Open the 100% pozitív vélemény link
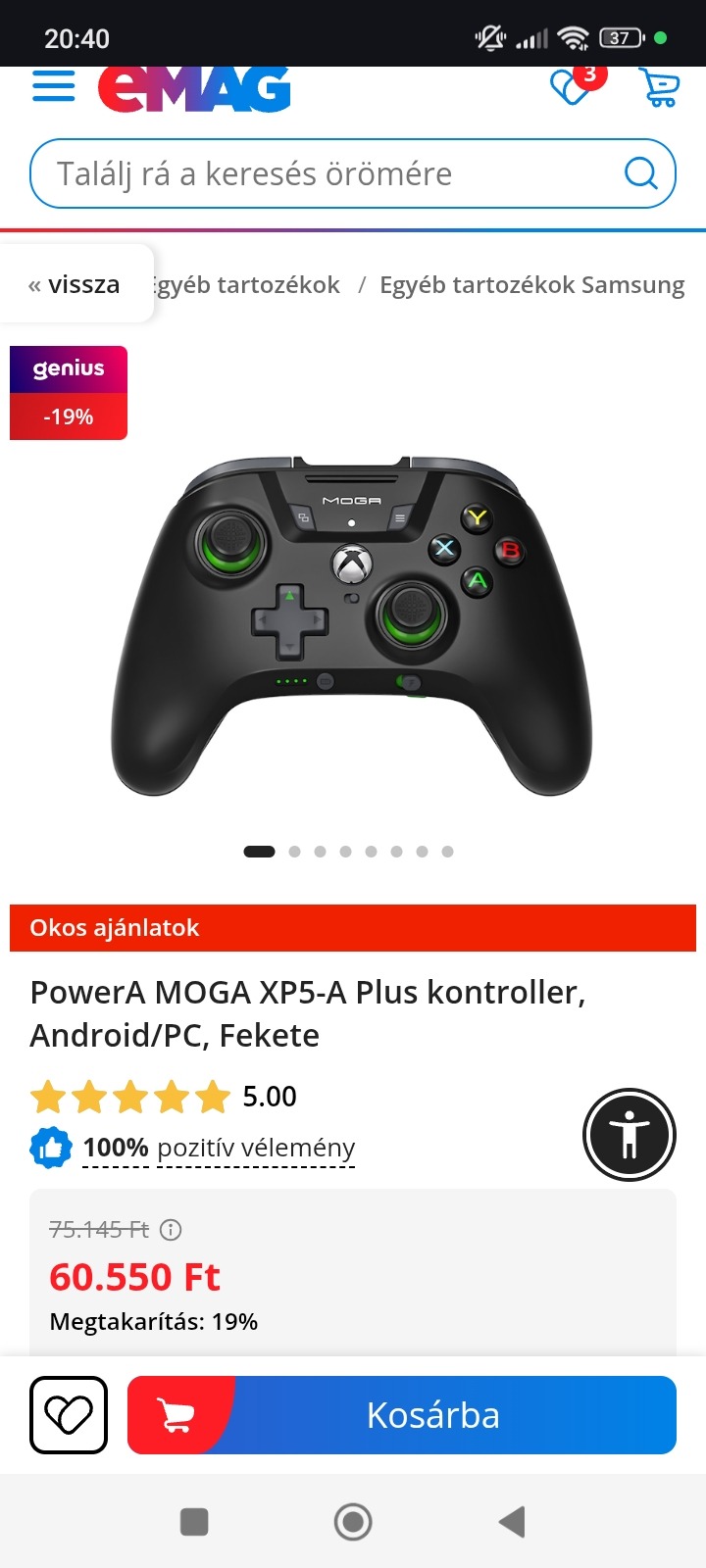This screenshot has width=706, height=1568. [218, 1148]
